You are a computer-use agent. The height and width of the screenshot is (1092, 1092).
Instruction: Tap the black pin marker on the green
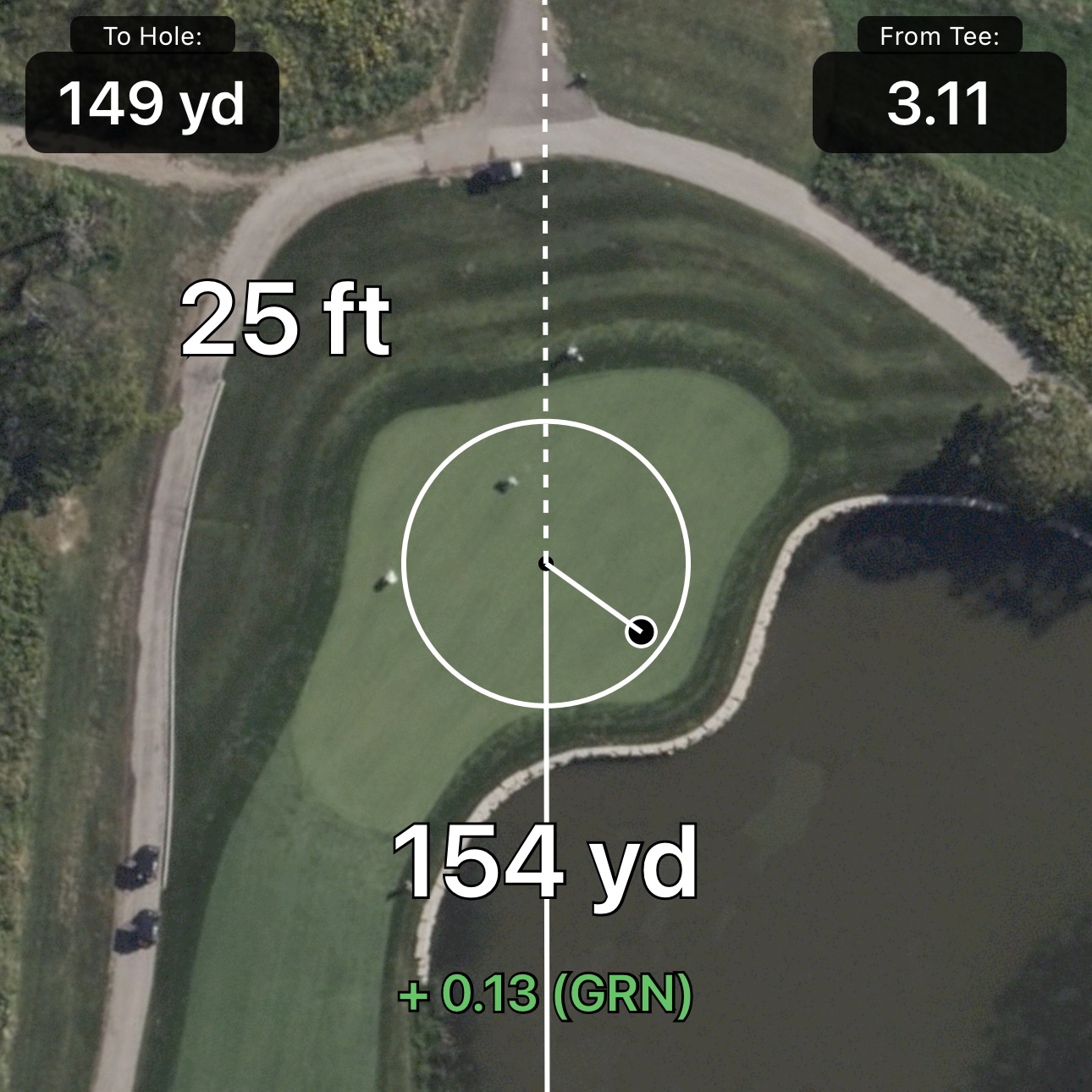pos(641,631)
